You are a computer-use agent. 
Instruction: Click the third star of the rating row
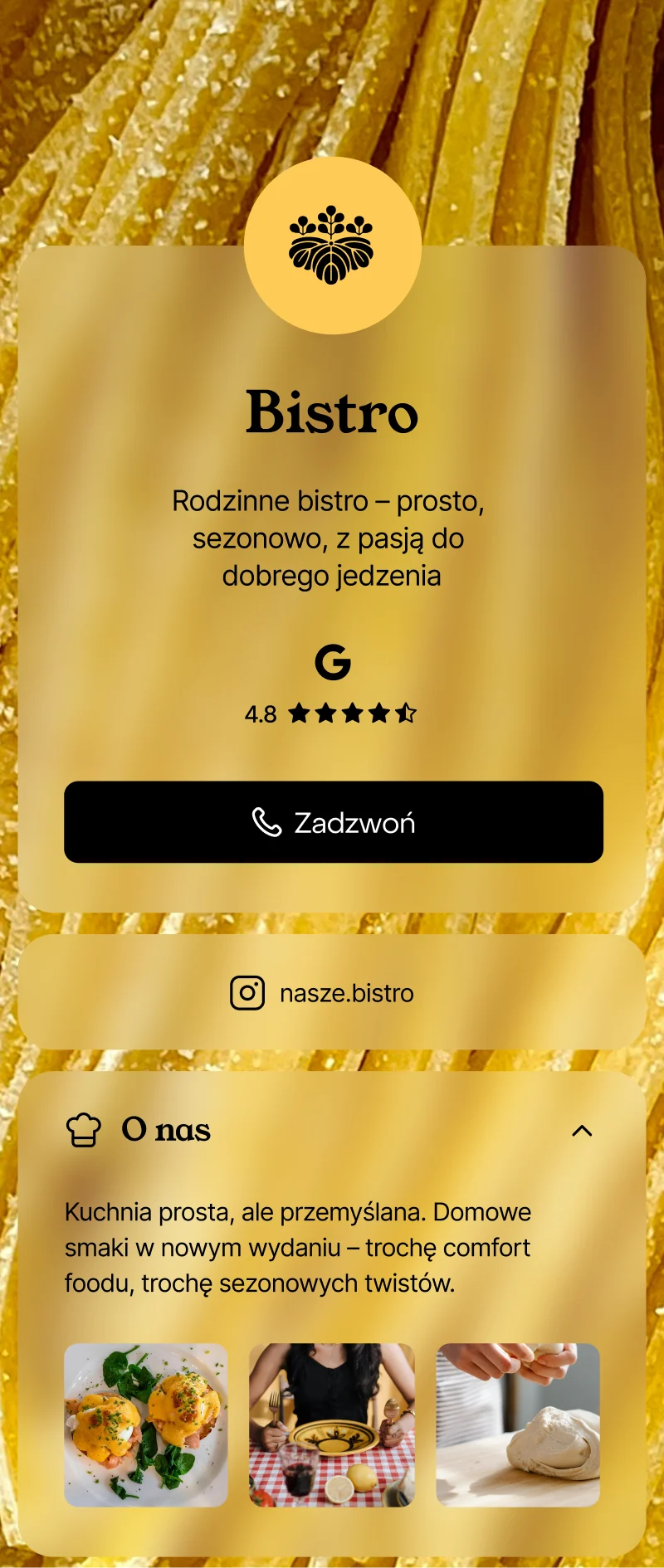(352, 713)
